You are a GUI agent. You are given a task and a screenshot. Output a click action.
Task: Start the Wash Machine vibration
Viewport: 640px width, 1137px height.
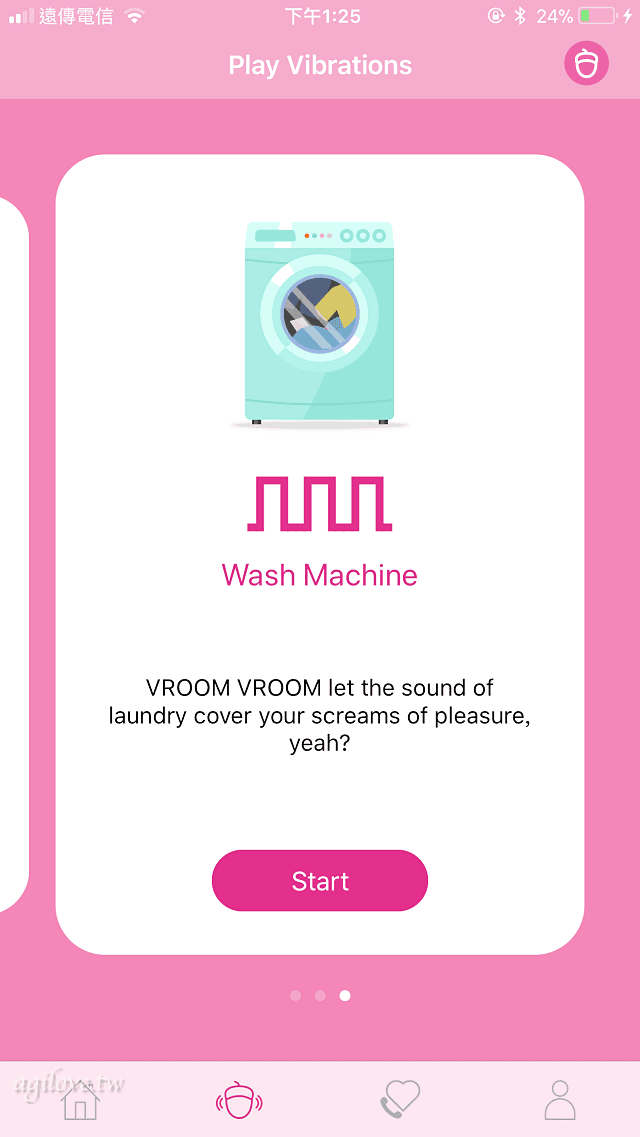click(x=320, y=880)
